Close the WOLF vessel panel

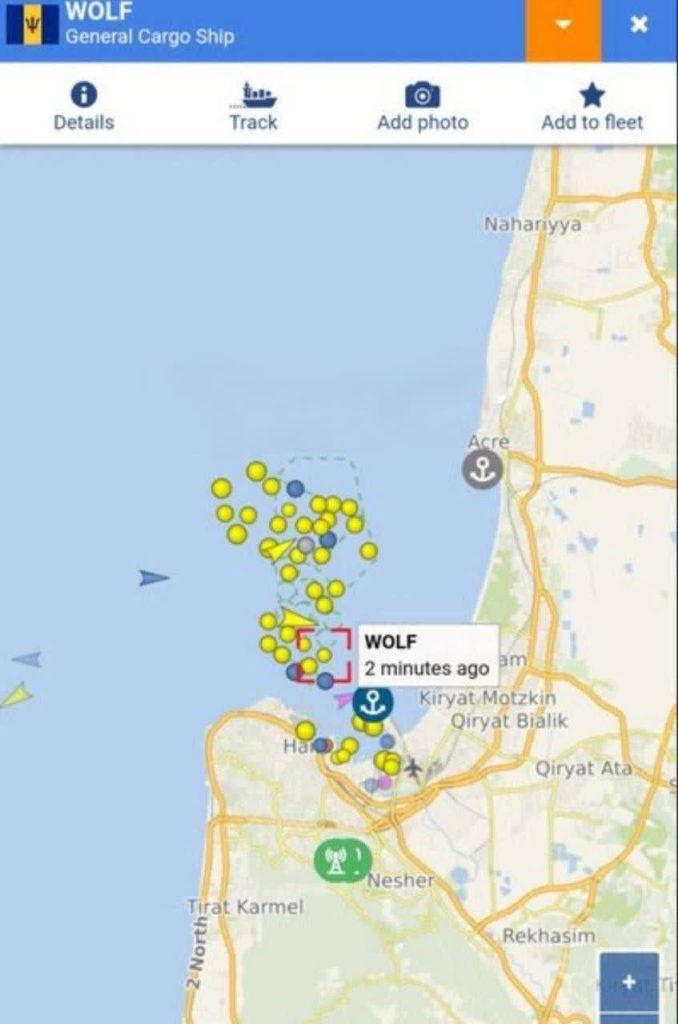click(x=639, y=26)
